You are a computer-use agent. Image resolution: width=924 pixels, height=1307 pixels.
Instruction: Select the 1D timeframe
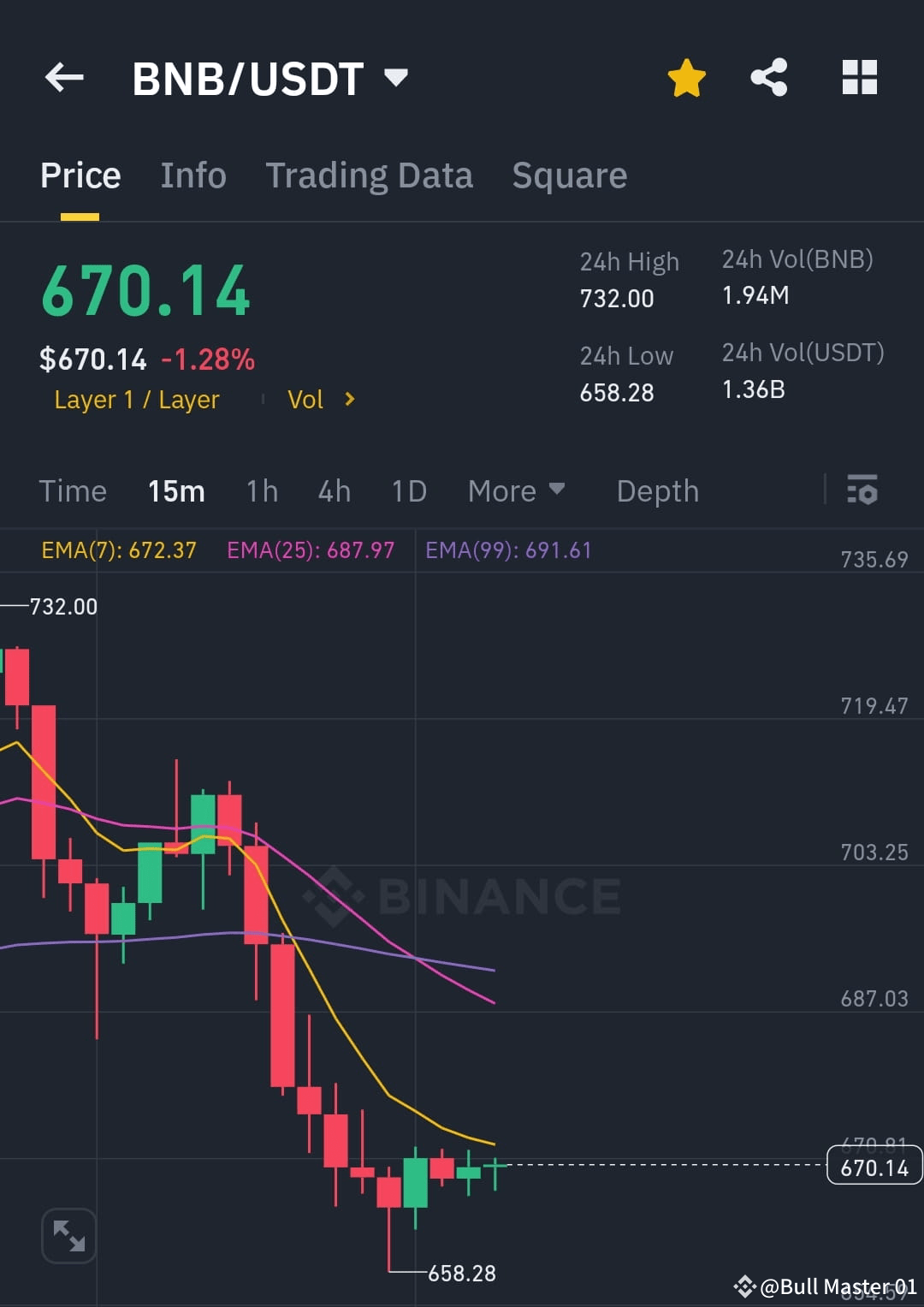(408, 490)
